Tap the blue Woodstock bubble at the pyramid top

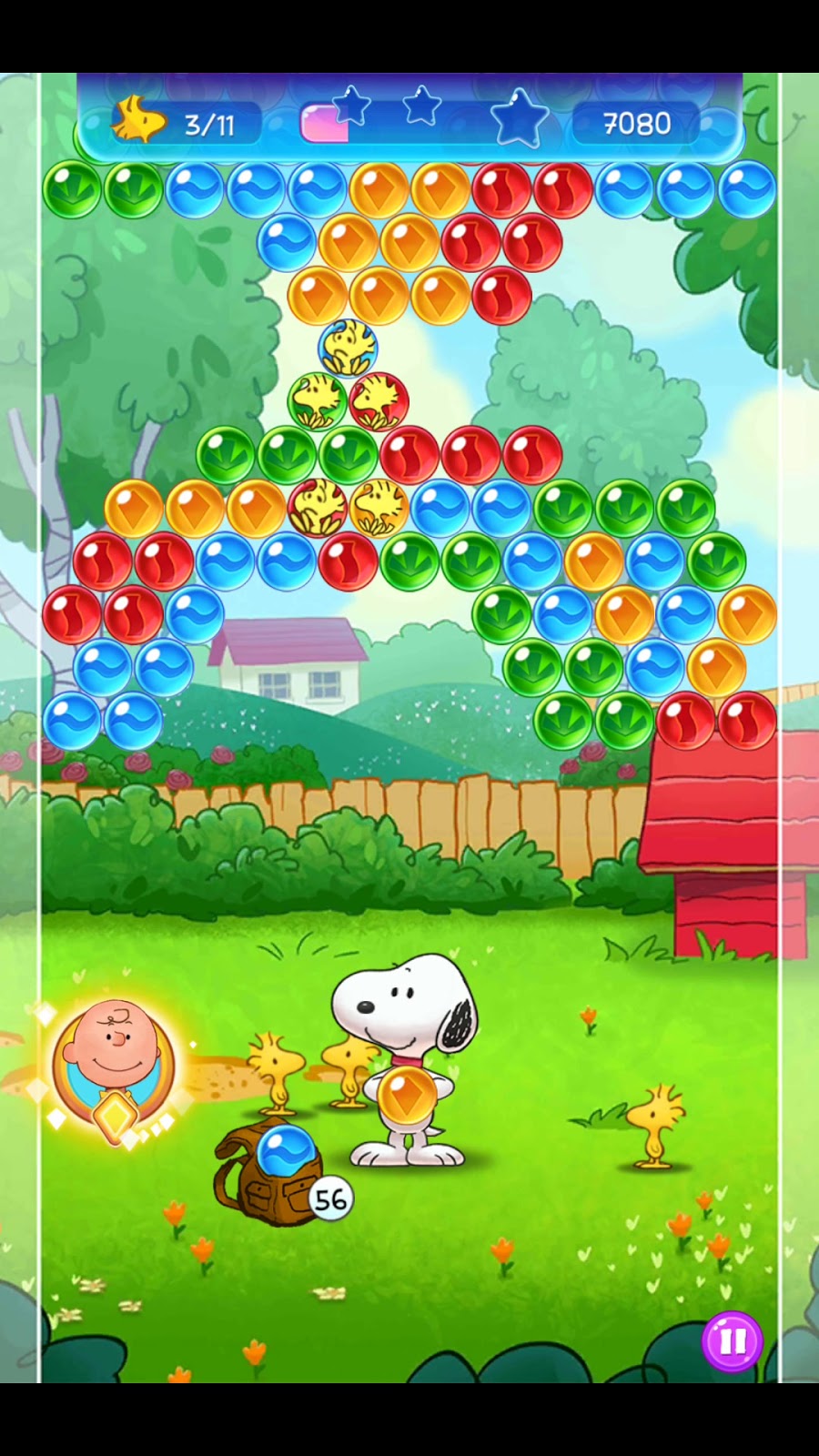(x=348, y=347)
